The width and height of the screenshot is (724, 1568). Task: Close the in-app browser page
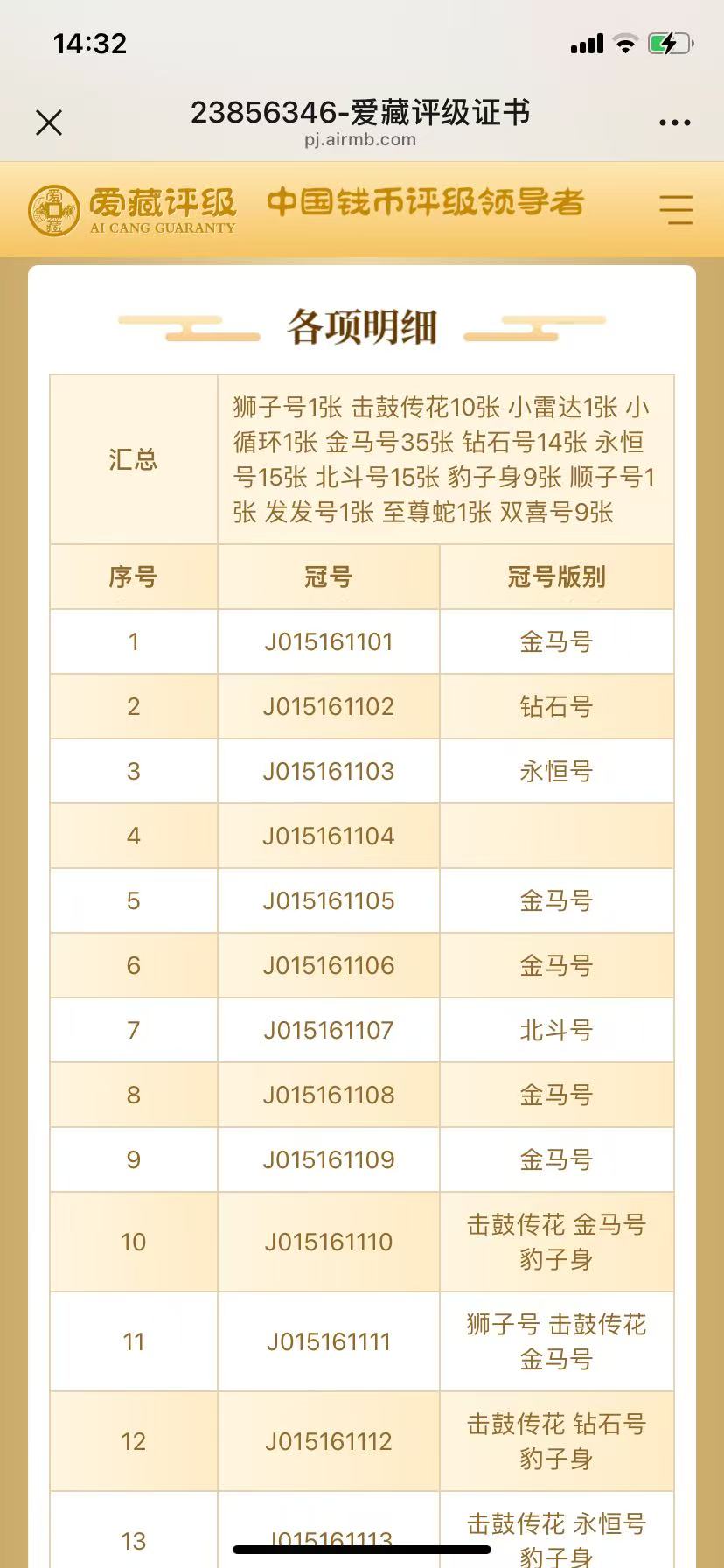[x=49, y=122]
